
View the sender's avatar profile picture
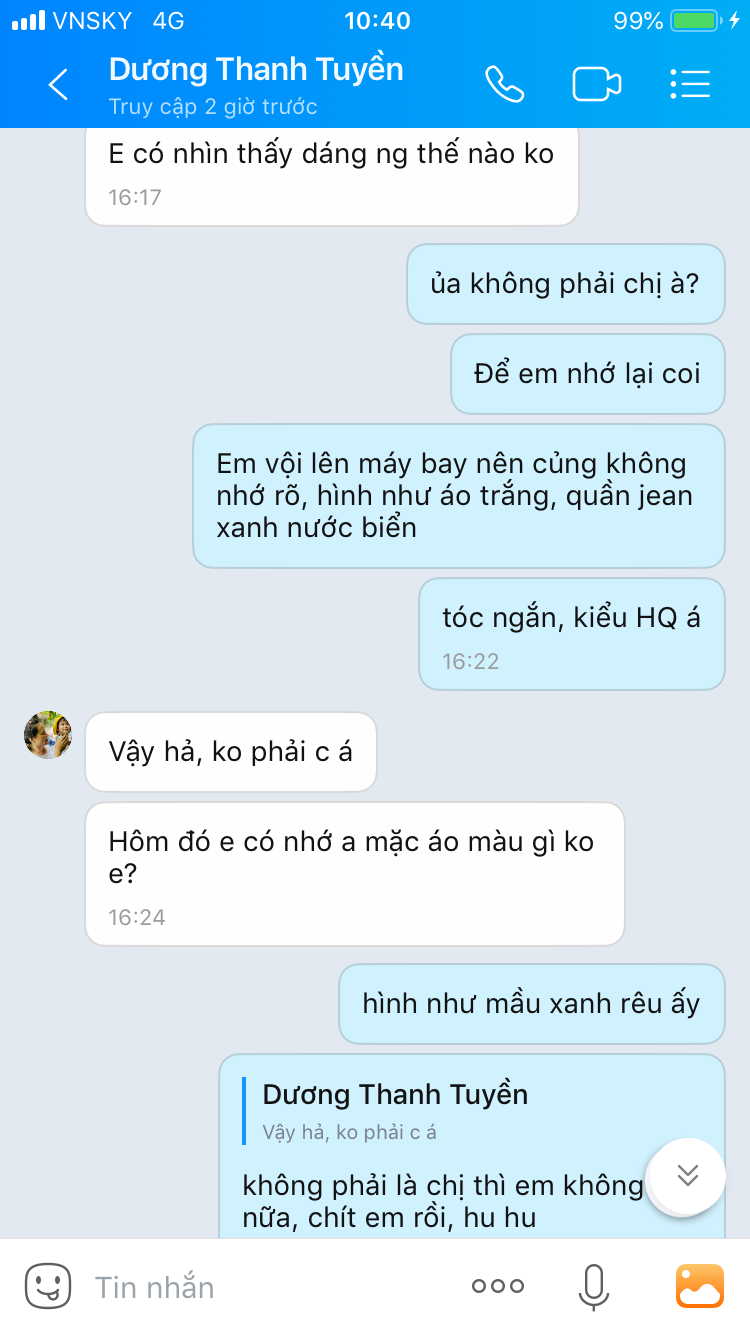tap(48, 736)
